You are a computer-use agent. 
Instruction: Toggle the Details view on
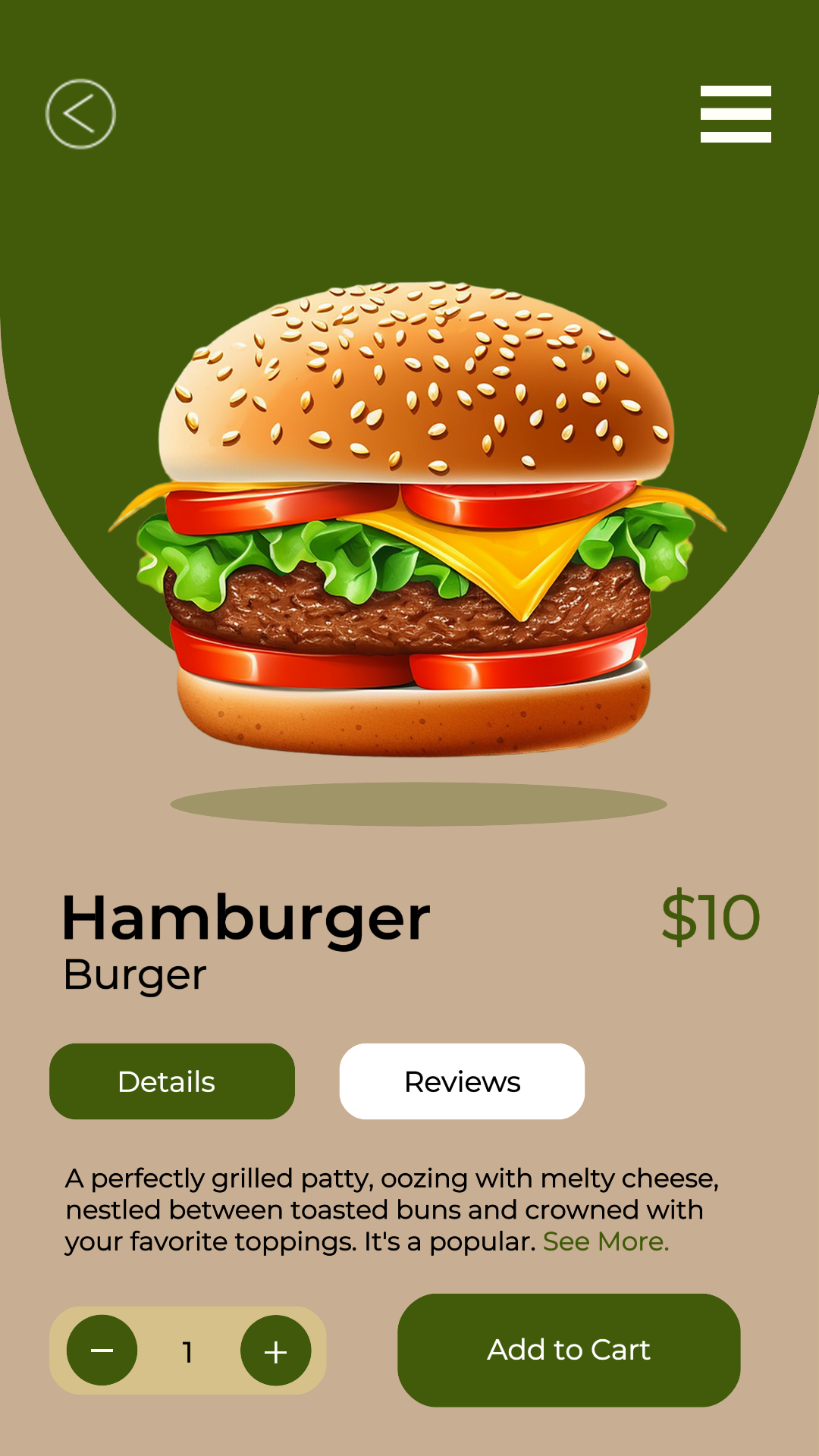[171, 1081]
